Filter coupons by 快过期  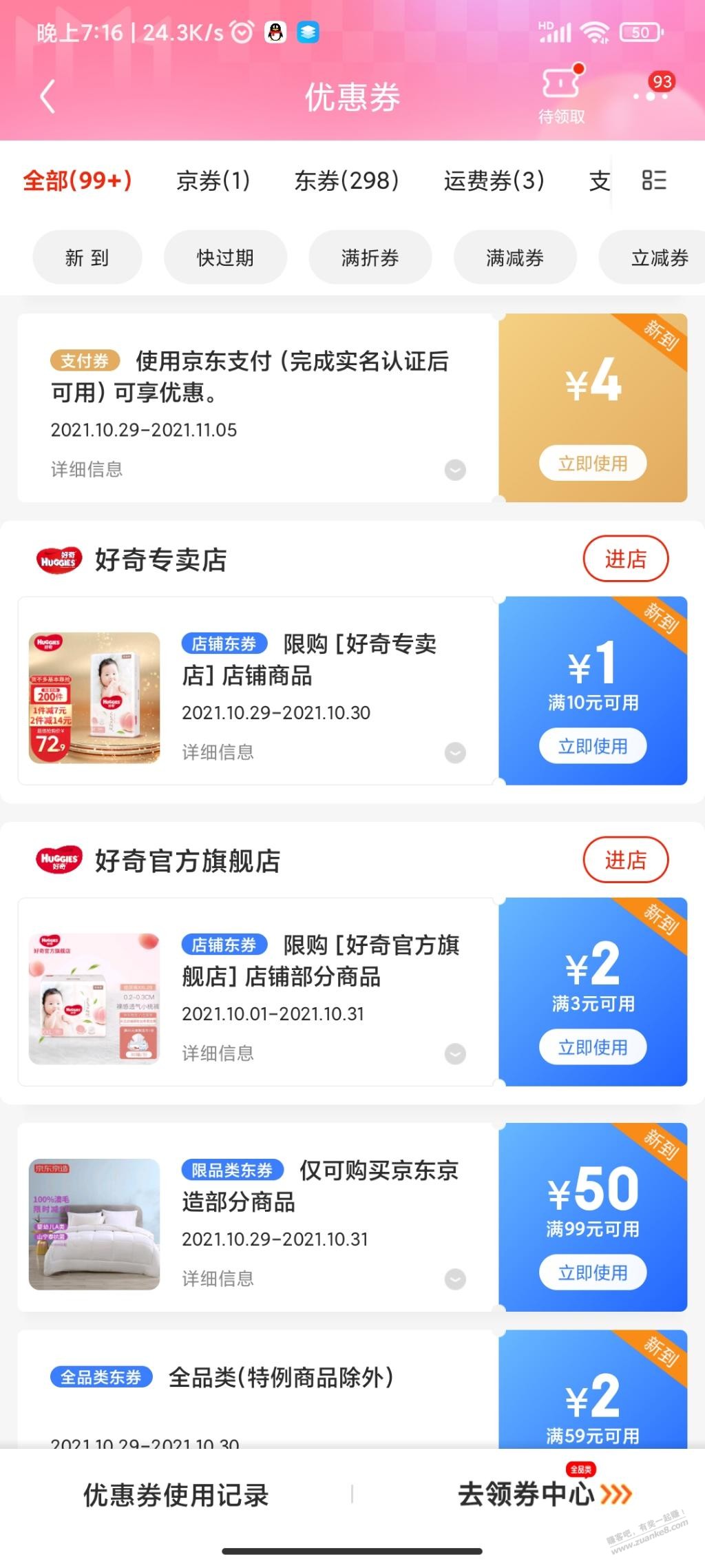[225, 258]
